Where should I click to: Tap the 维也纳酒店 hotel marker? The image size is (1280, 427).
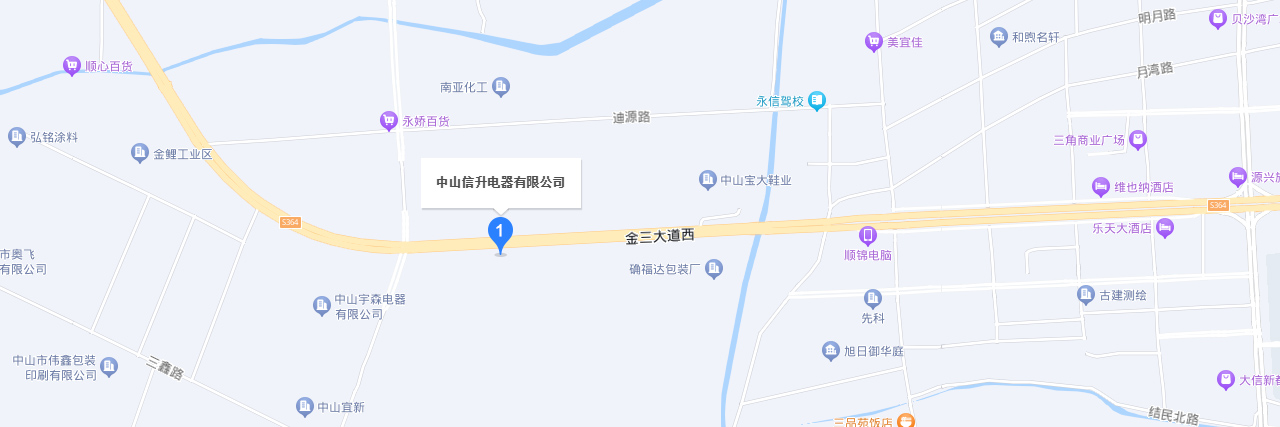click(x=1101, y=187)
